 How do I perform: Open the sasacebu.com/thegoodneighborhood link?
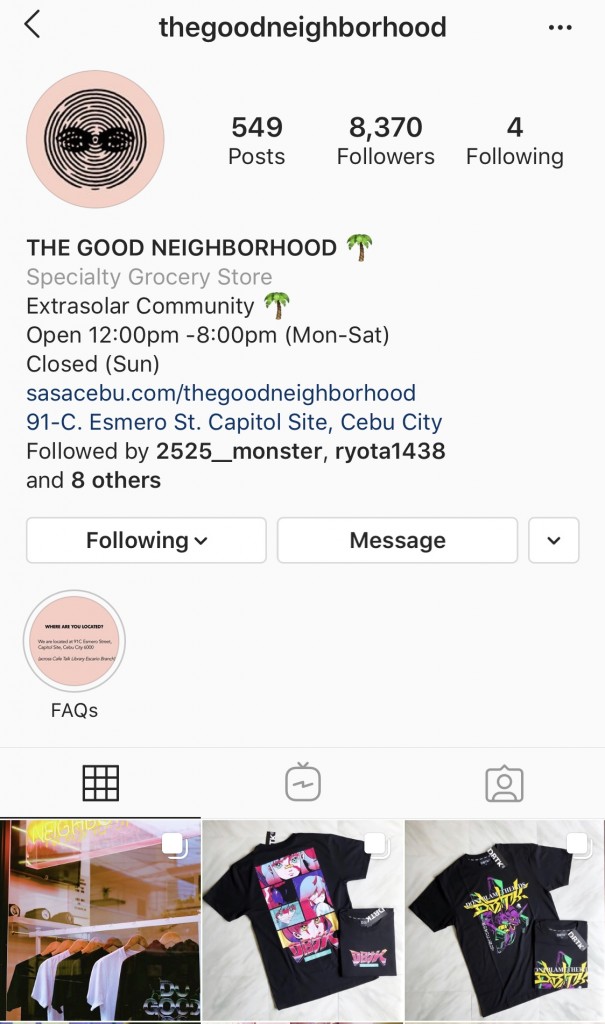point(221,393)
